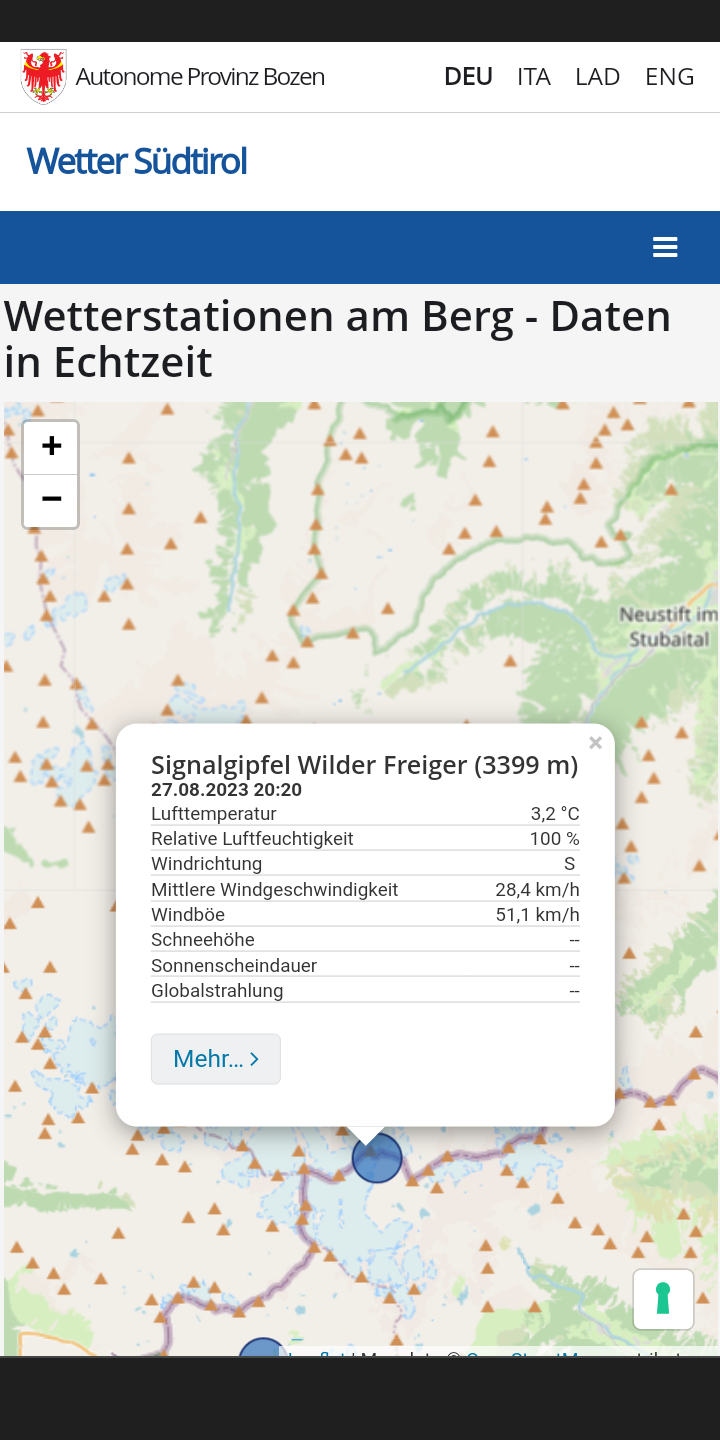Switch language to ITA

point(534,77)
